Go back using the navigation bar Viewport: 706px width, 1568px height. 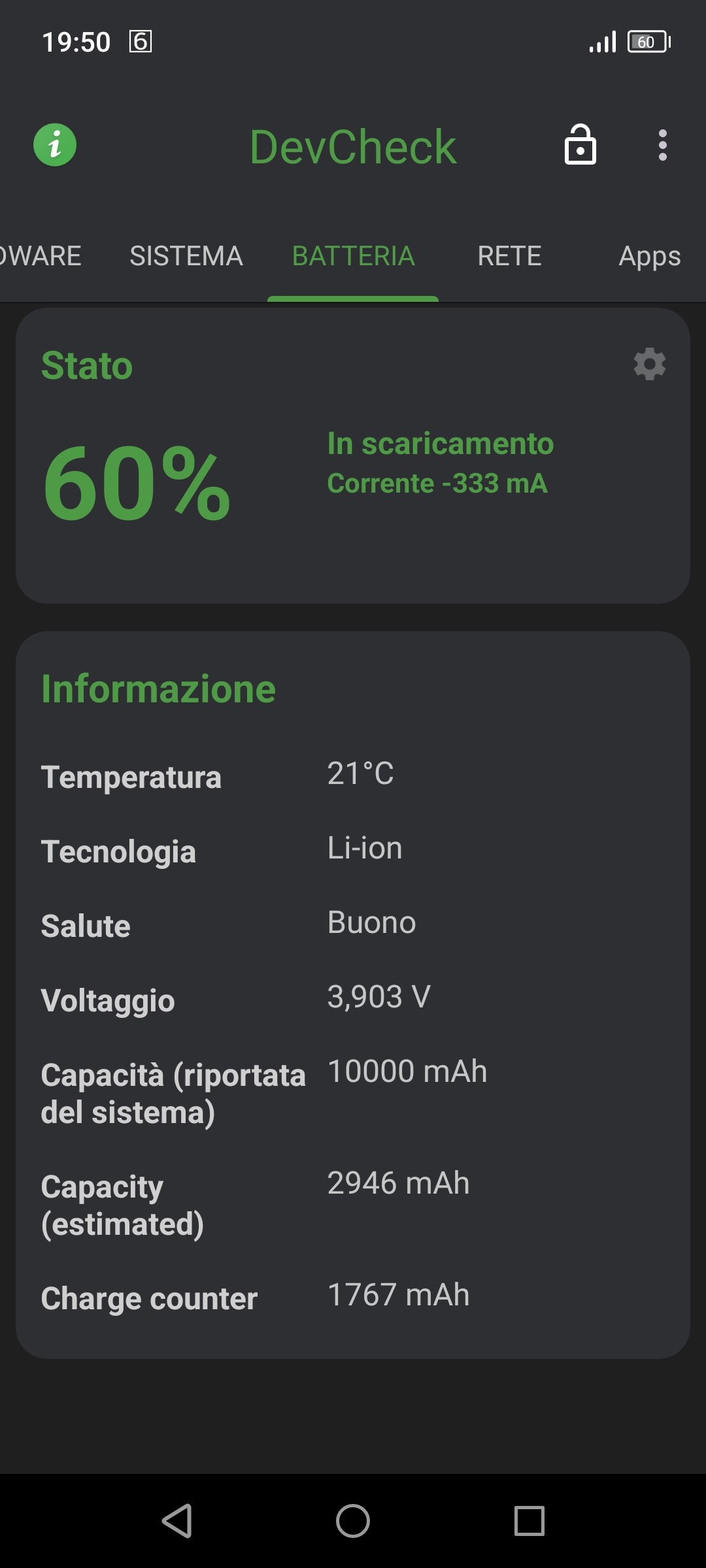pyautogui.click(x=176, y=1521)
